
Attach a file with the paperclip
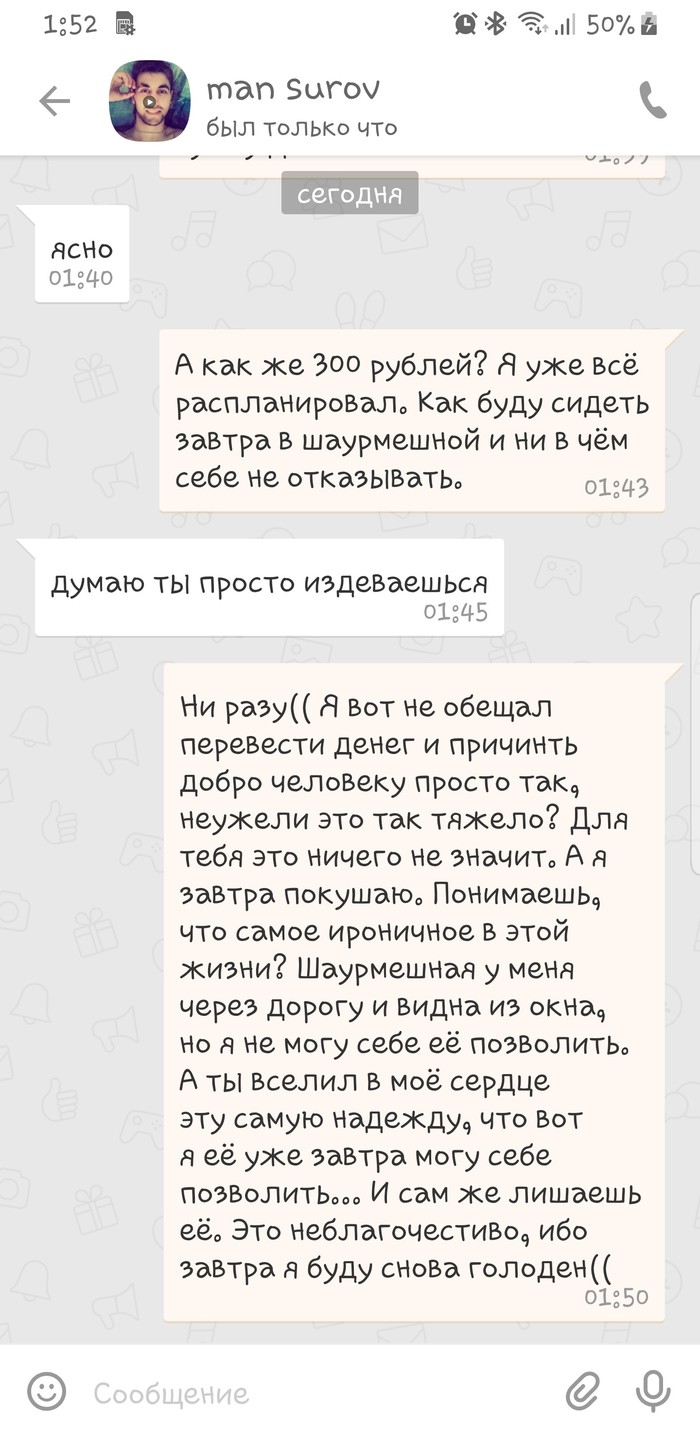[582, 1392]
